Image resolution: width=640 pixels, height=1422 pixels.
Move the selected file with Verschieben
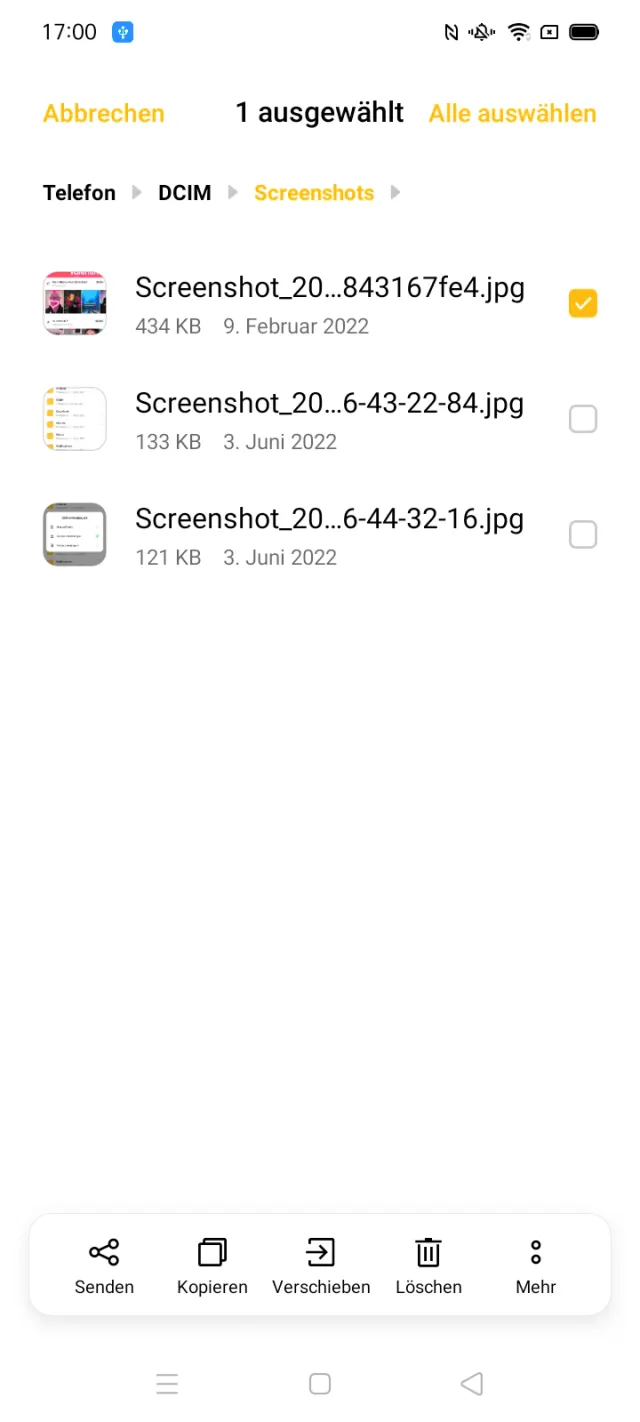pos(321,1265)
